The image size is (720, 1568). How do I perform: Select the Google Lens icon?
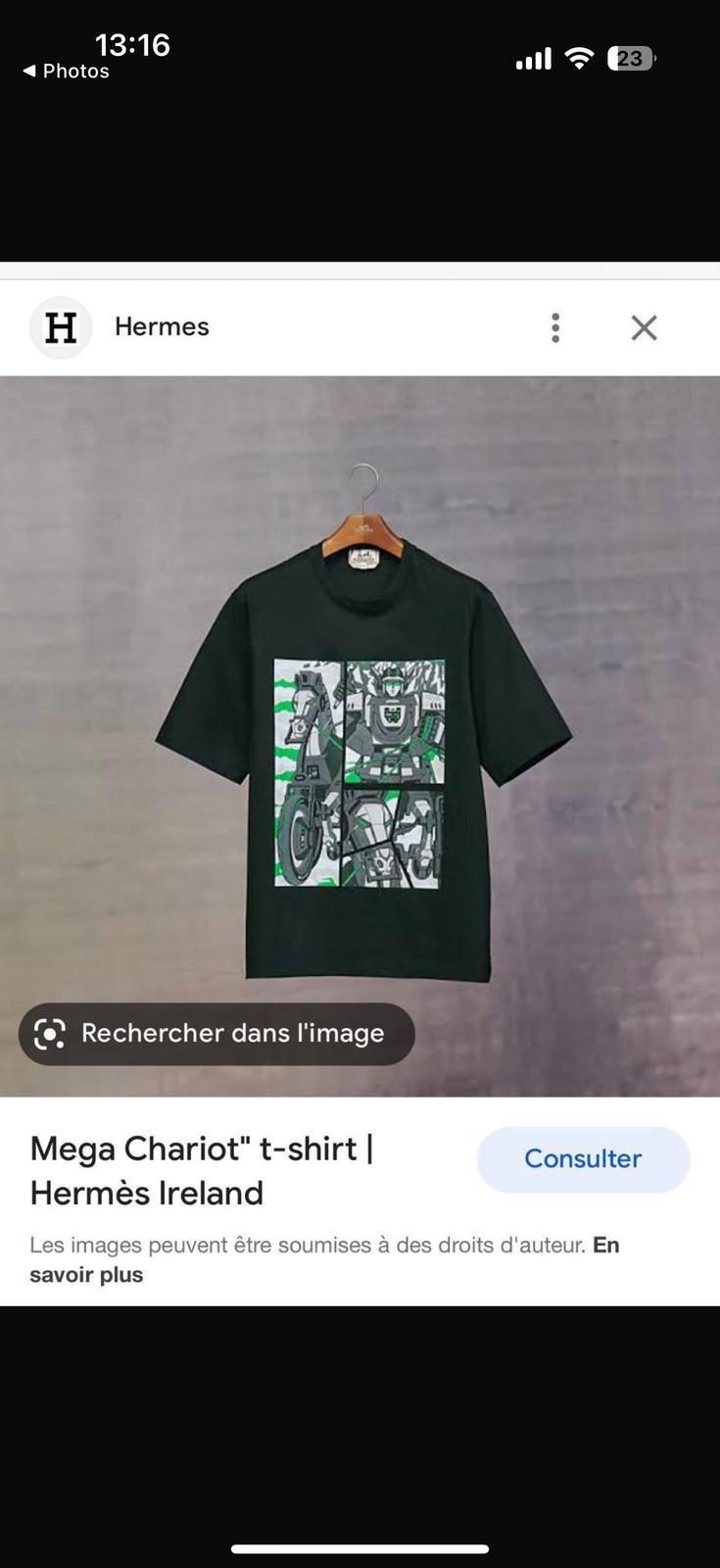[48, 1033]
